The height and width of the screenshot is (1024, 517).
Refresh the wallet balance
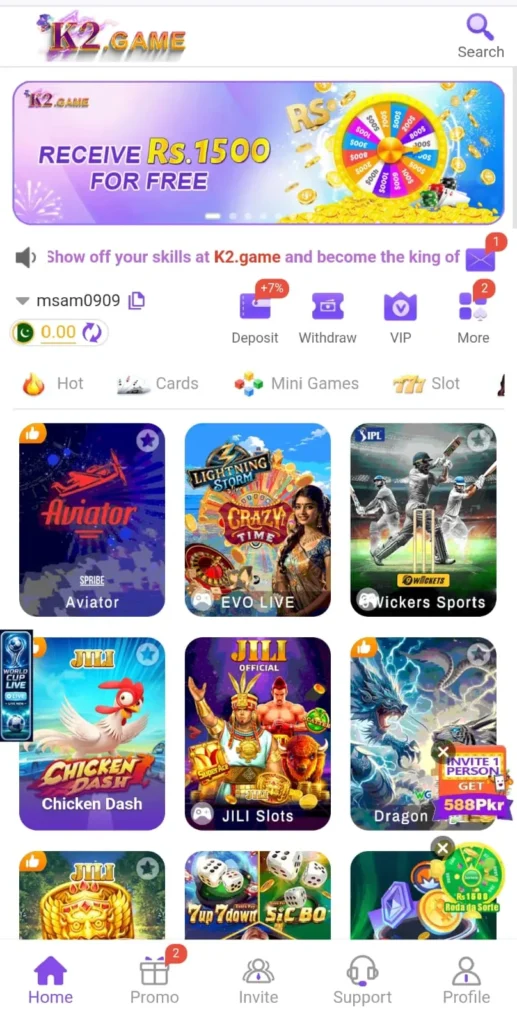tap(92, 333)
